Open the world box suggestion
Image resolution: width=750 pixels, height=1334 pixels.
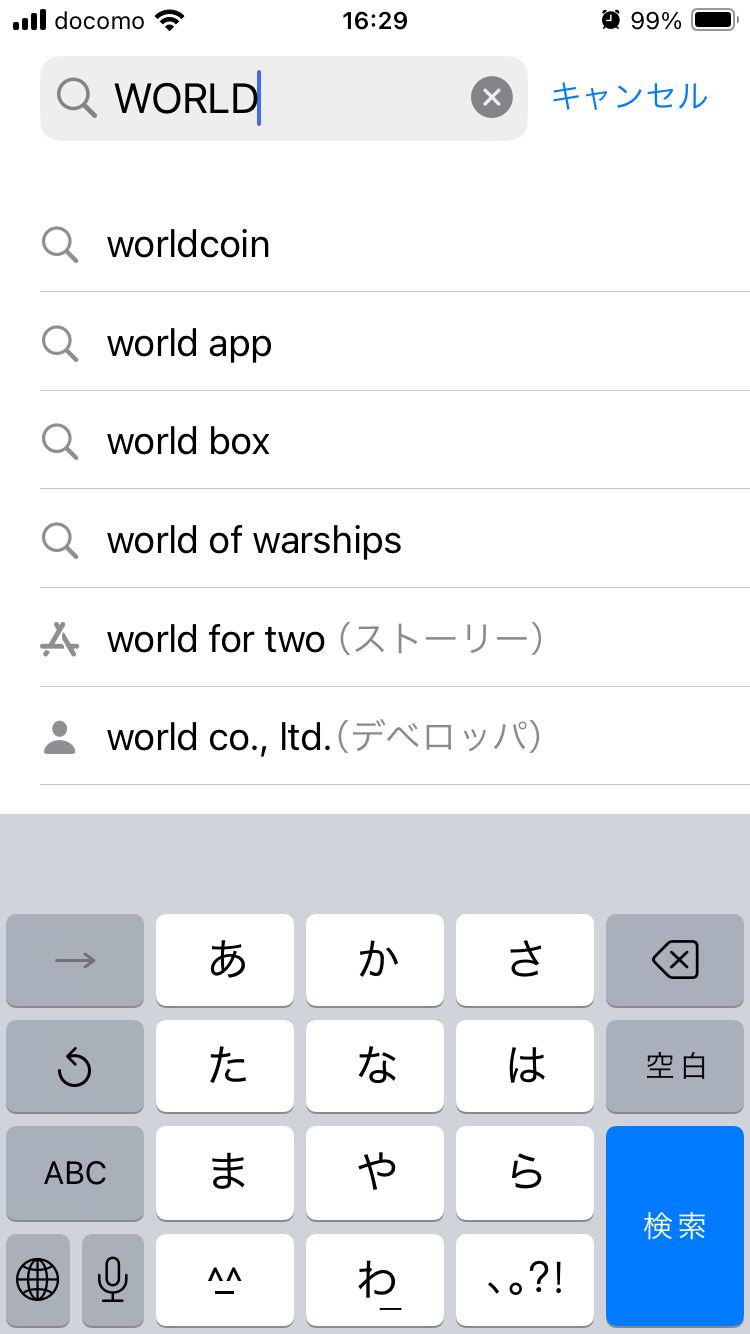(395, 441)
